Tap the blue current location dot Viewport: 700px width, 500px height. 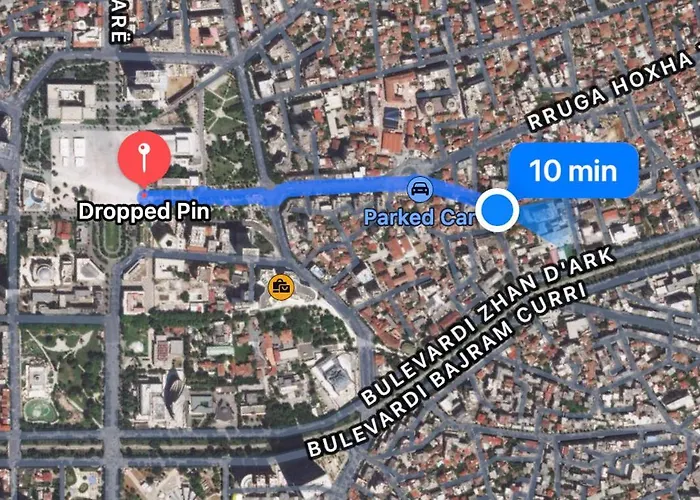[x=497, y=211]
